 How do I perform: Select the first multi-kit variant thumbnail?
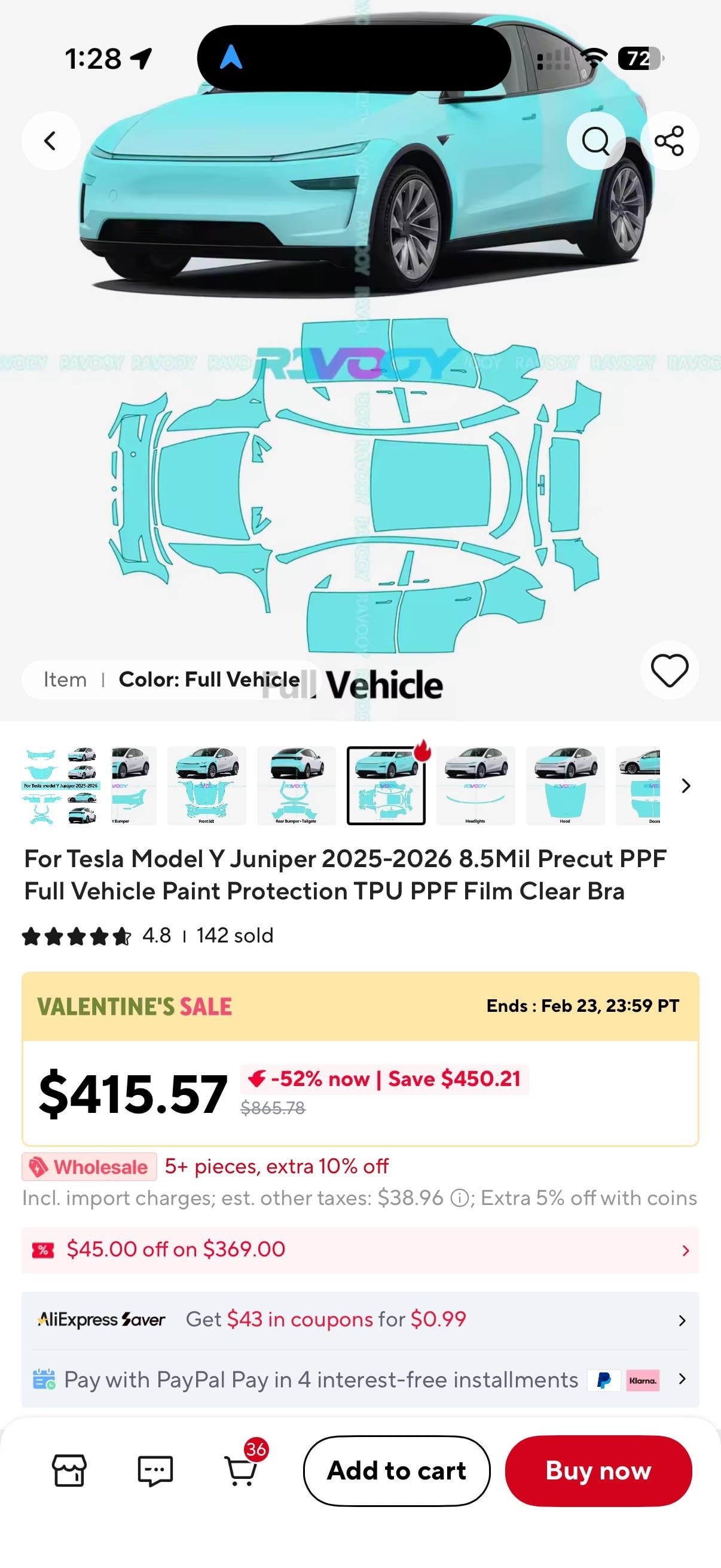pos(61,785)
